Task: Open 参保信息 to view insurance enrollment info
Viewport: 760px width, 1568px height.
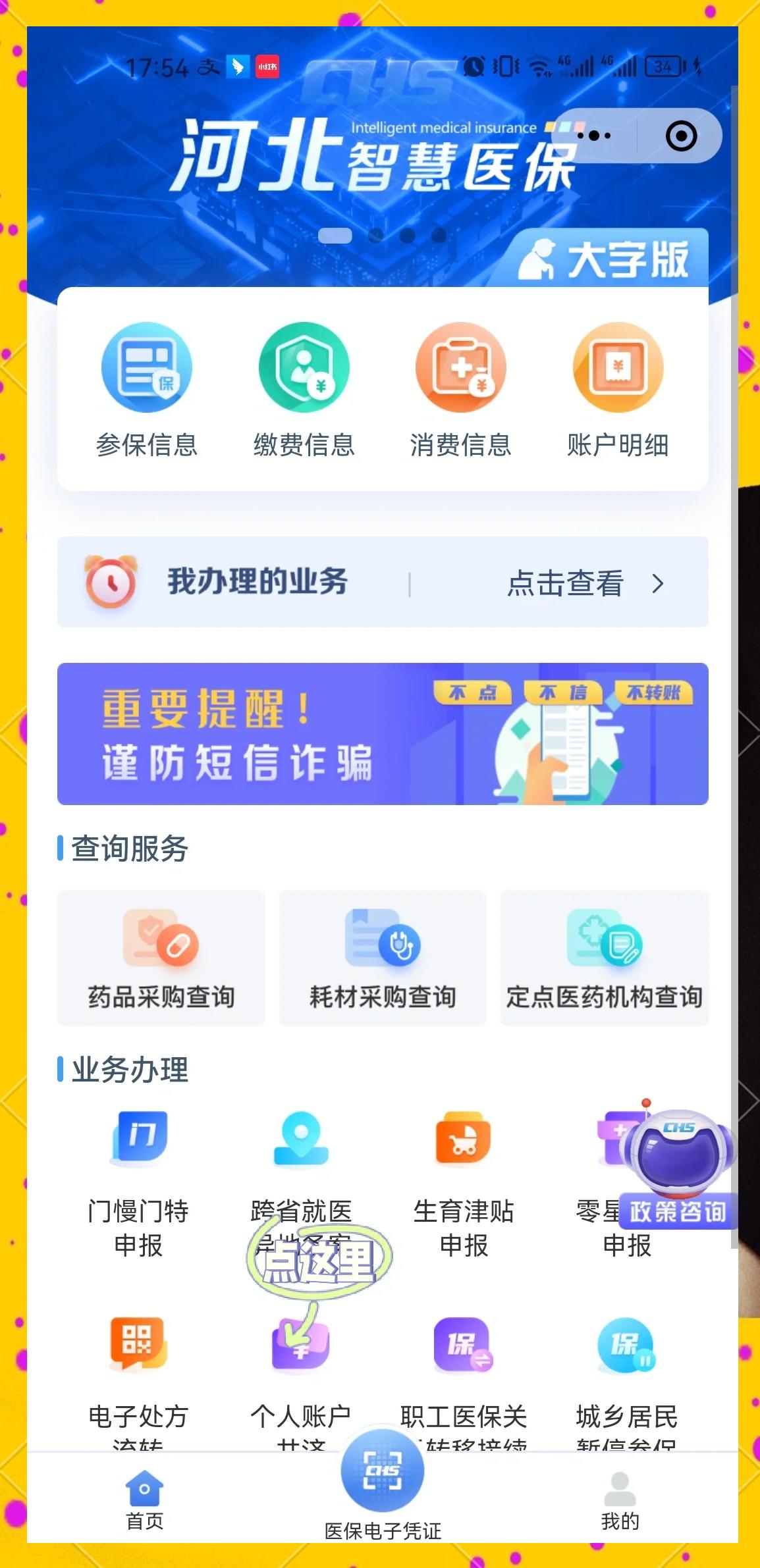Action: (x=146, y=388)
